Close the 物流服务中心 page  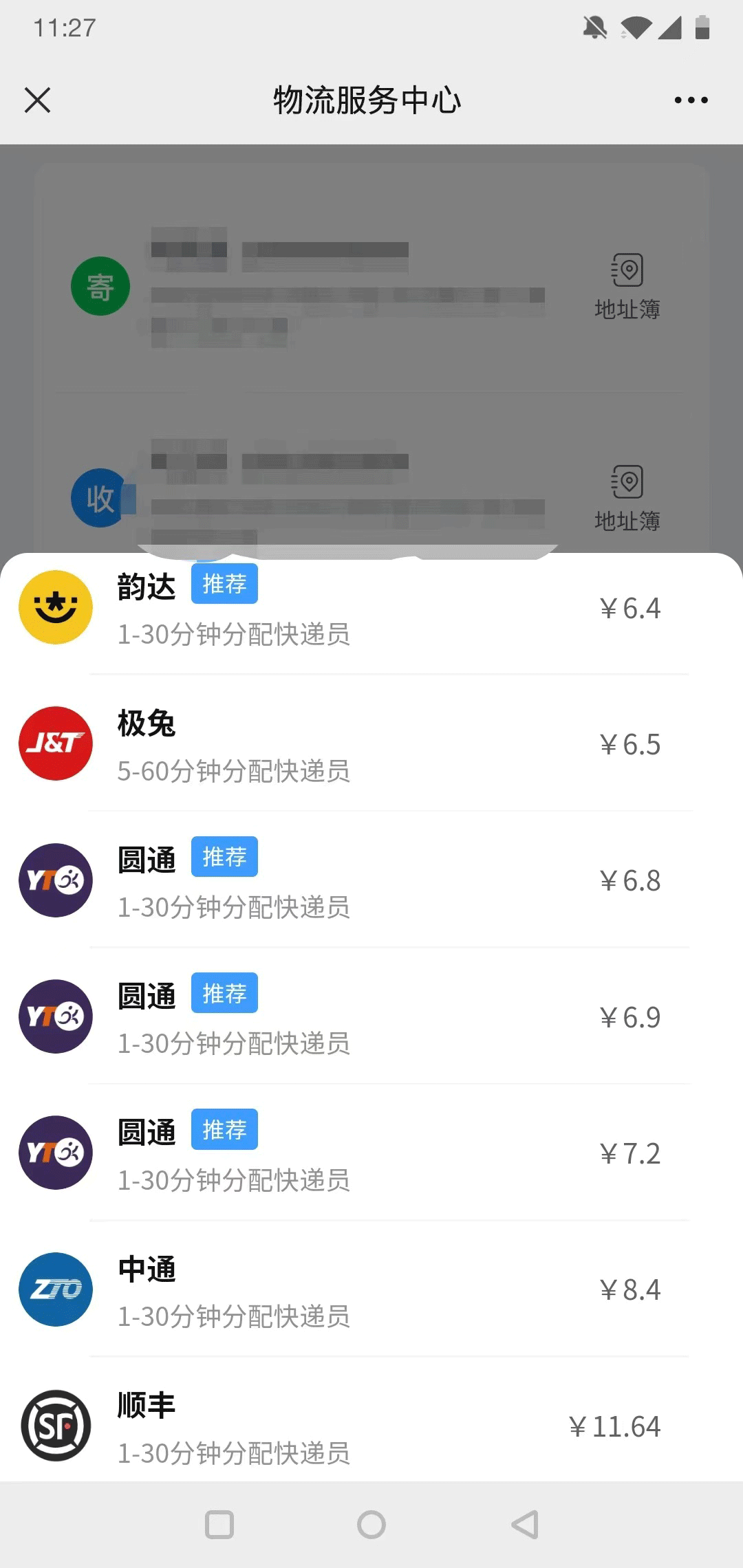tap(38, 100)
